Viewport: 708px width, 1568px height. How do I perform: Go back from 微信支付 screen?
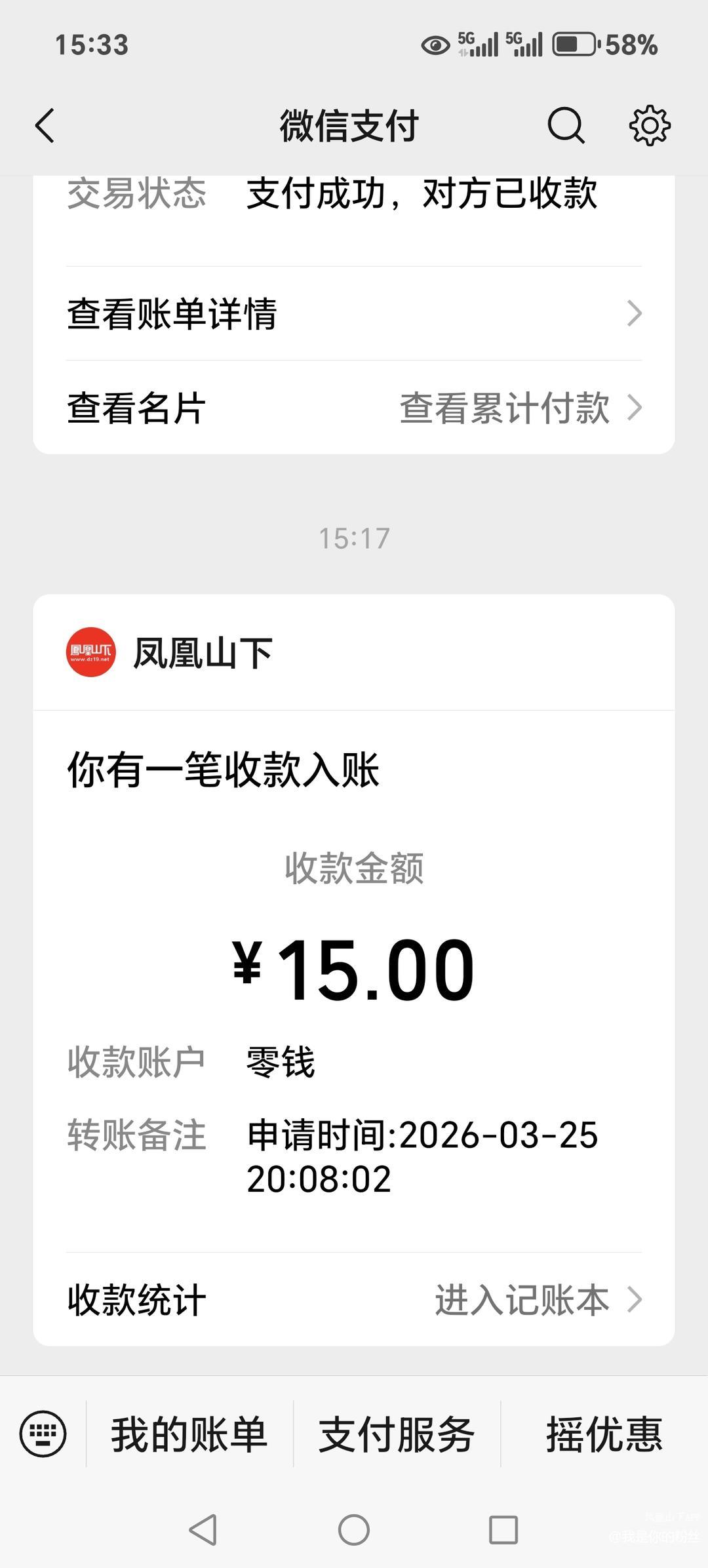[x=45, y=125]
